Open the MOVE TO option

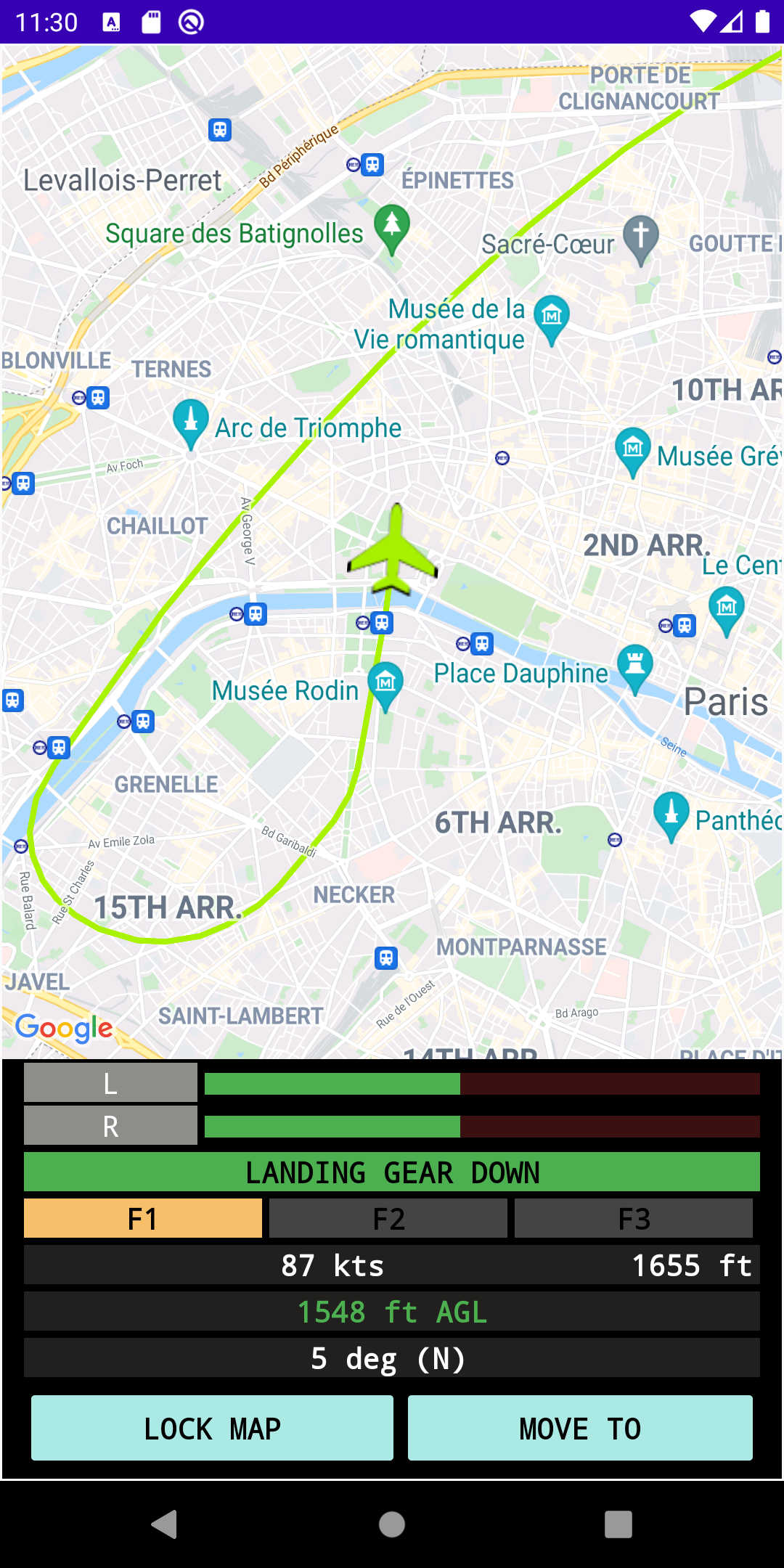[x=580, y=1428]
